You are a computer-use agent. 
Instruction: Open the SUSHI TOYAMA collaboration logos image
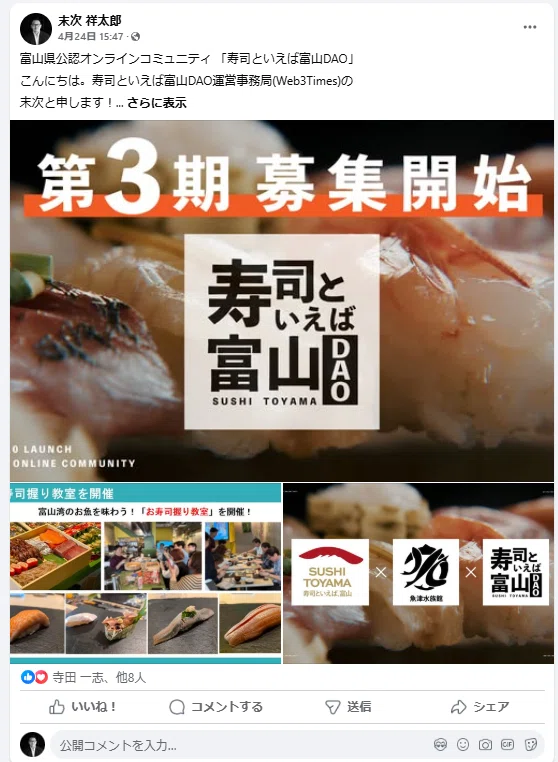point(418,573)
